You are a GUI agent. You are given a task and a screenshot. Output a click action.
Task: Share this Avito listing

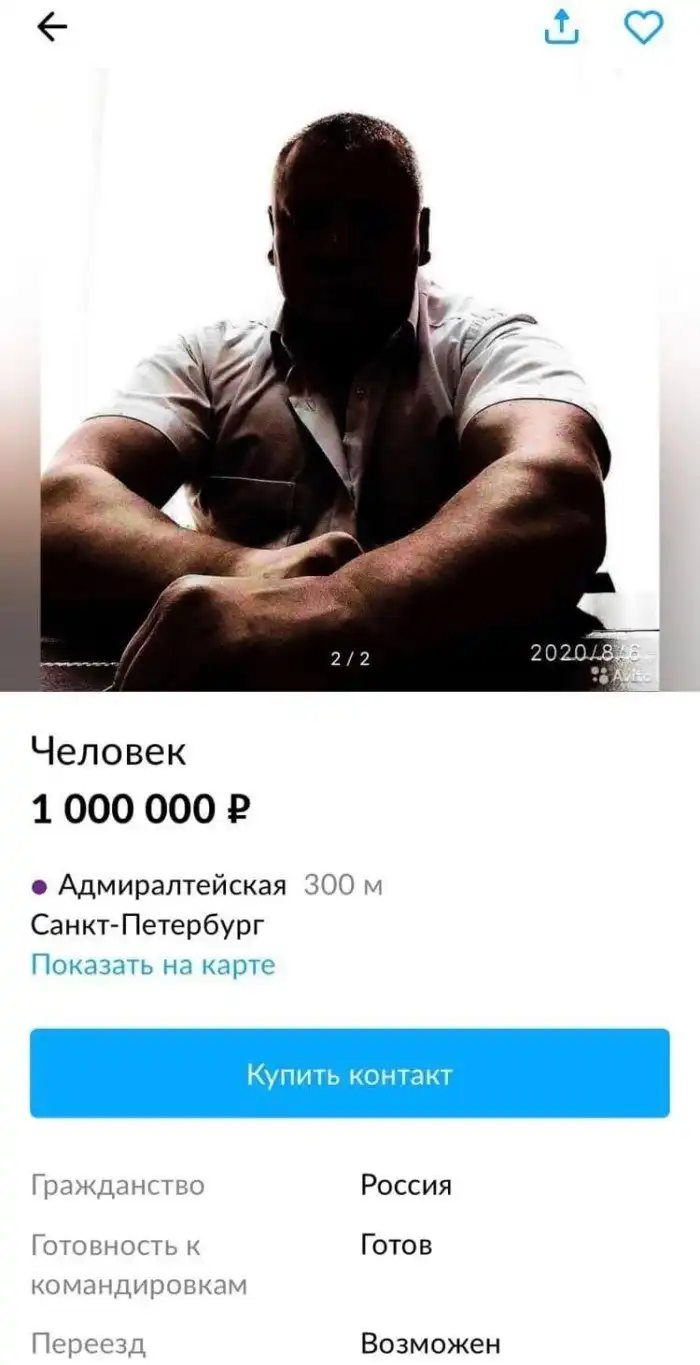click(562, 28)
